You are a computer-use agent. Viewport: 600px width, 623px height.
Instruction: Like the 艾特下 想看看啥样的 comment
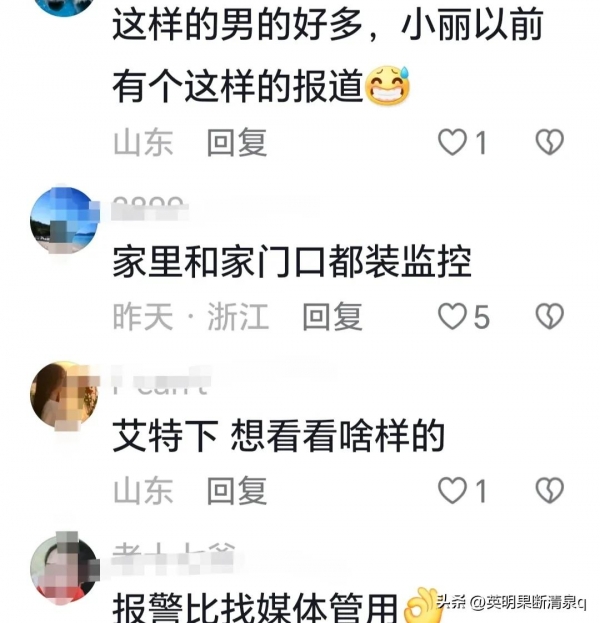click(x=453, y=491)
